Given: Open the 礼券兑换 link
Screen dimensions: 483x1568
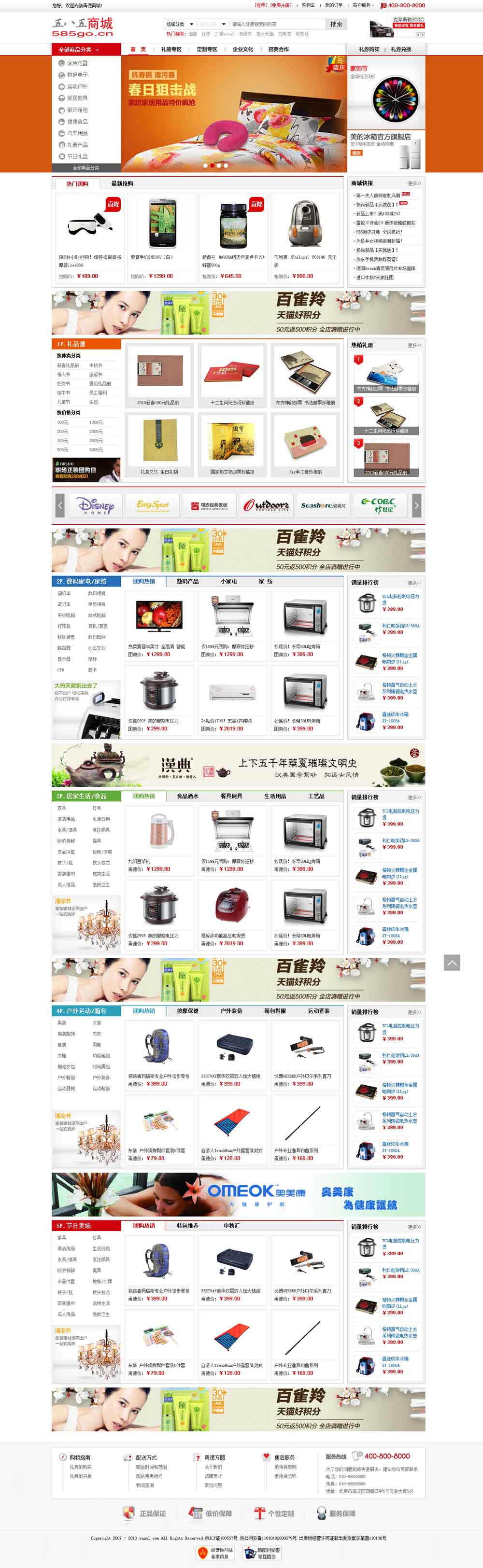Looking at the screenshot, I should point(401,49).
